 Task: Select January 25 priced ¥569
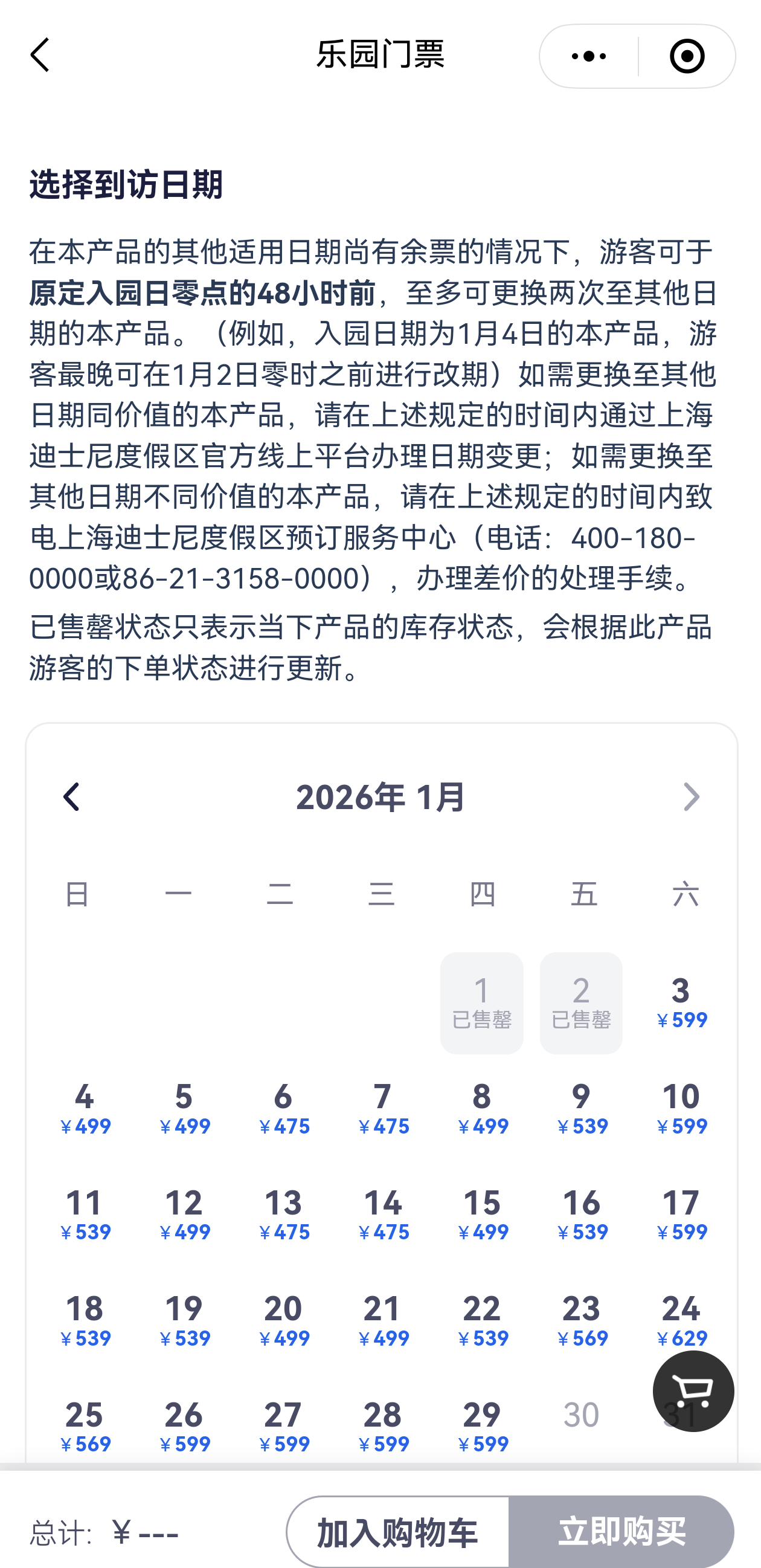[85, 1426]
